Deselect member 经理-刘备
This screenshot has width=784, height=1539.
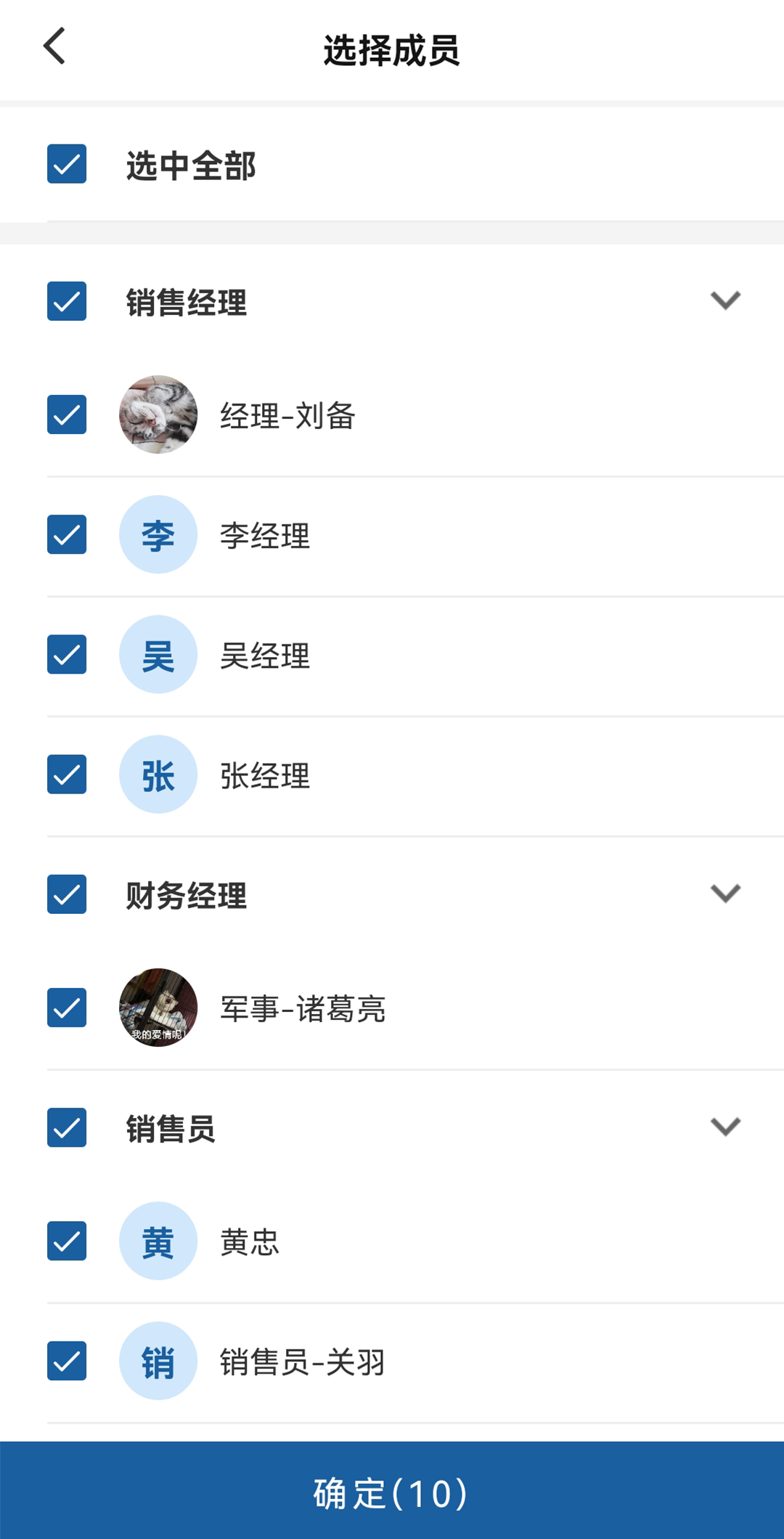(x=67, y=415)
